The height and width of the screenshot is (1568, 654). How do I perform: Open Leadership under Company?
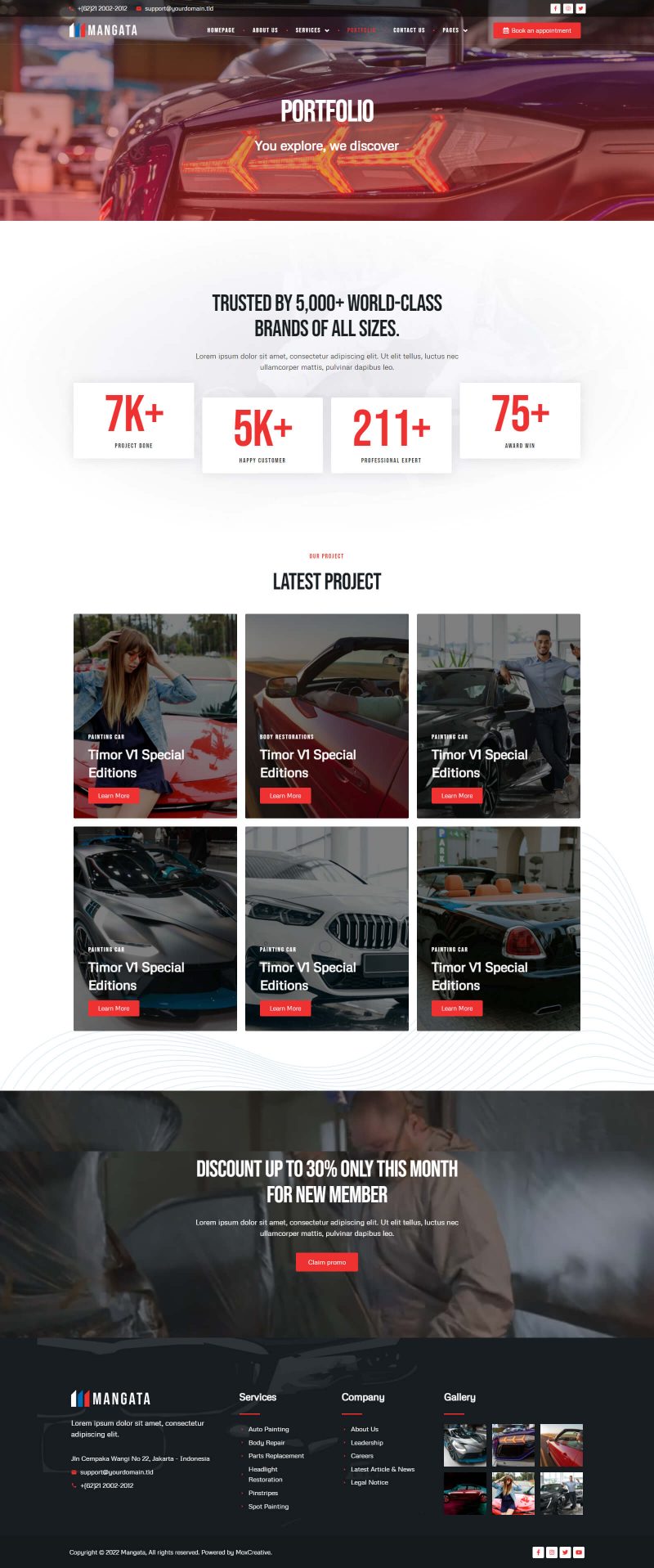(x=366, y=1443)
